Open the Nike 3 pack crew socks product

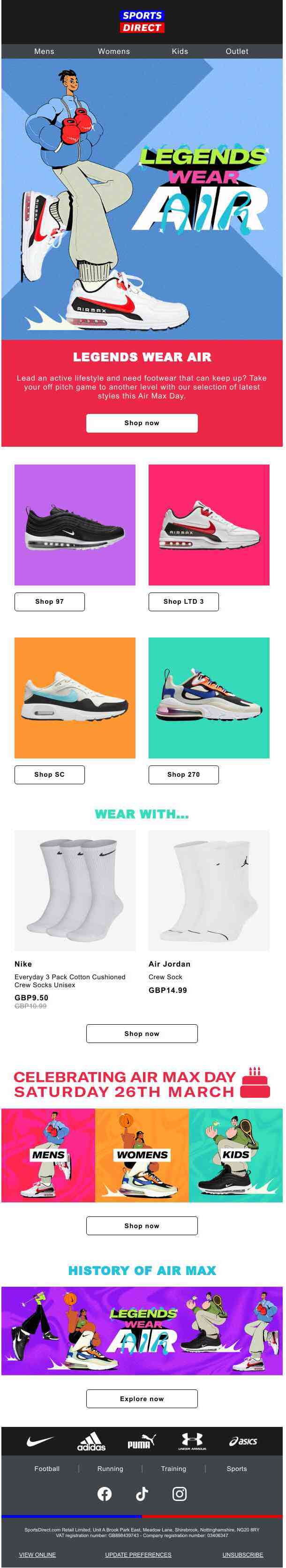[75, 891]
